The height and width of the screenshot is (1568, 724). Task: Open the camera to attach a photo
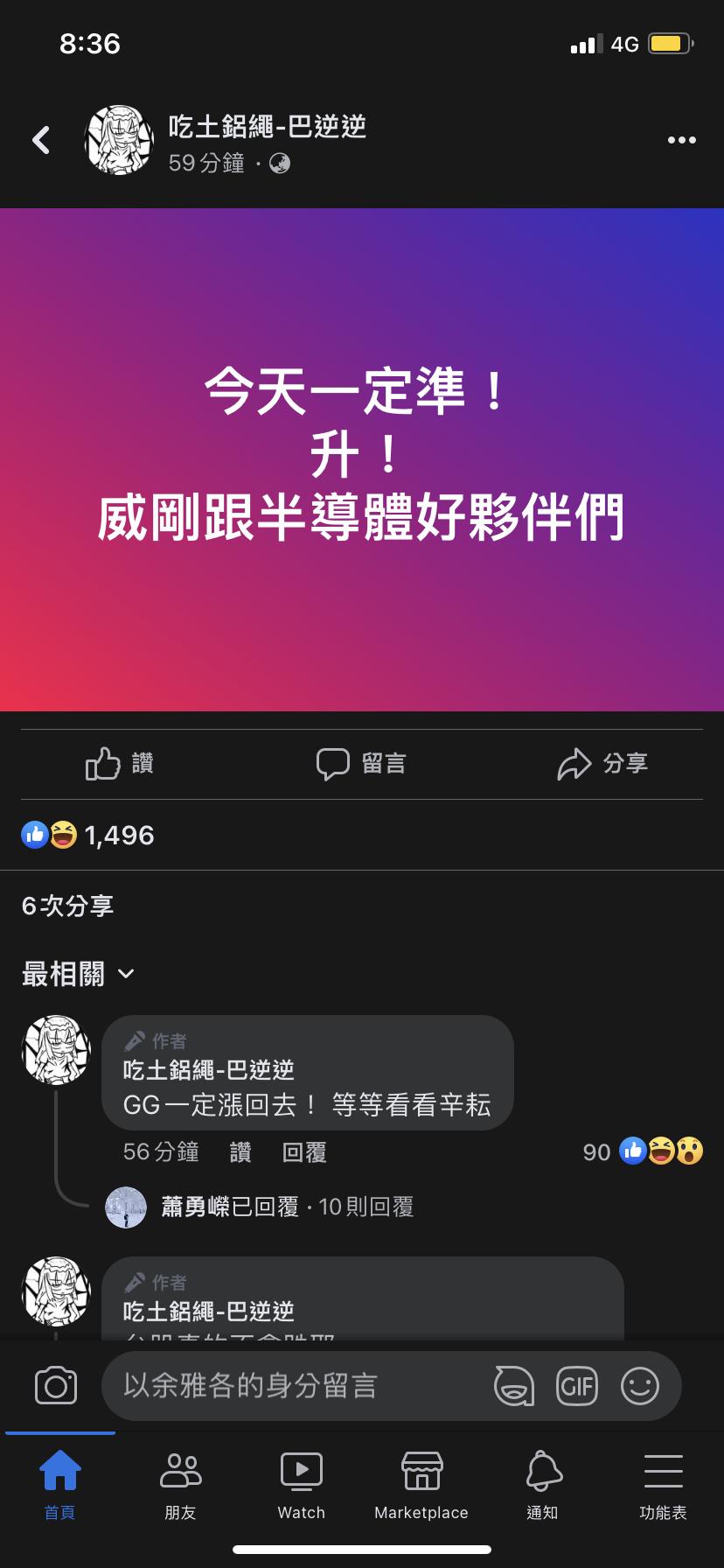[x=56, y=1386]
